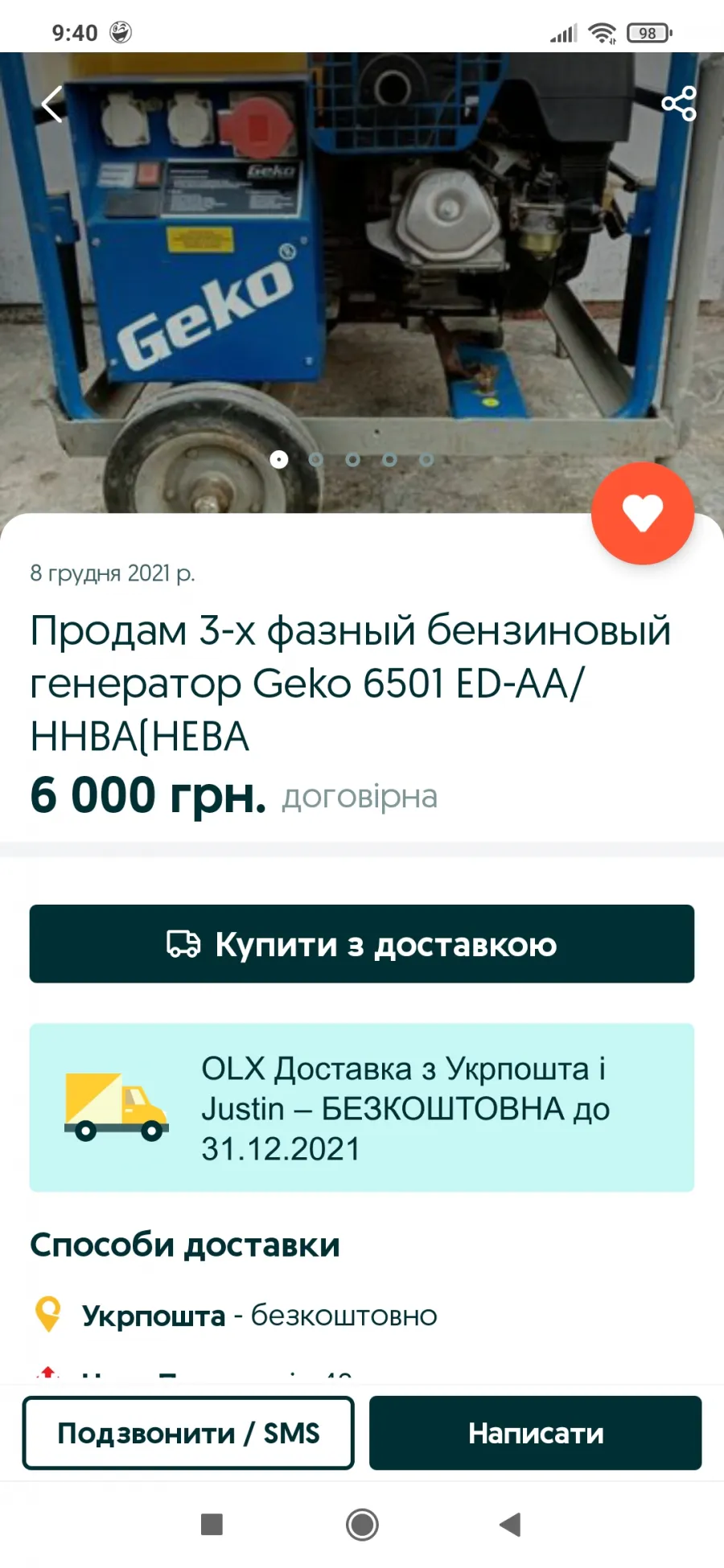
Task: Go back using the top-left arrow
Action: (51, 104)
